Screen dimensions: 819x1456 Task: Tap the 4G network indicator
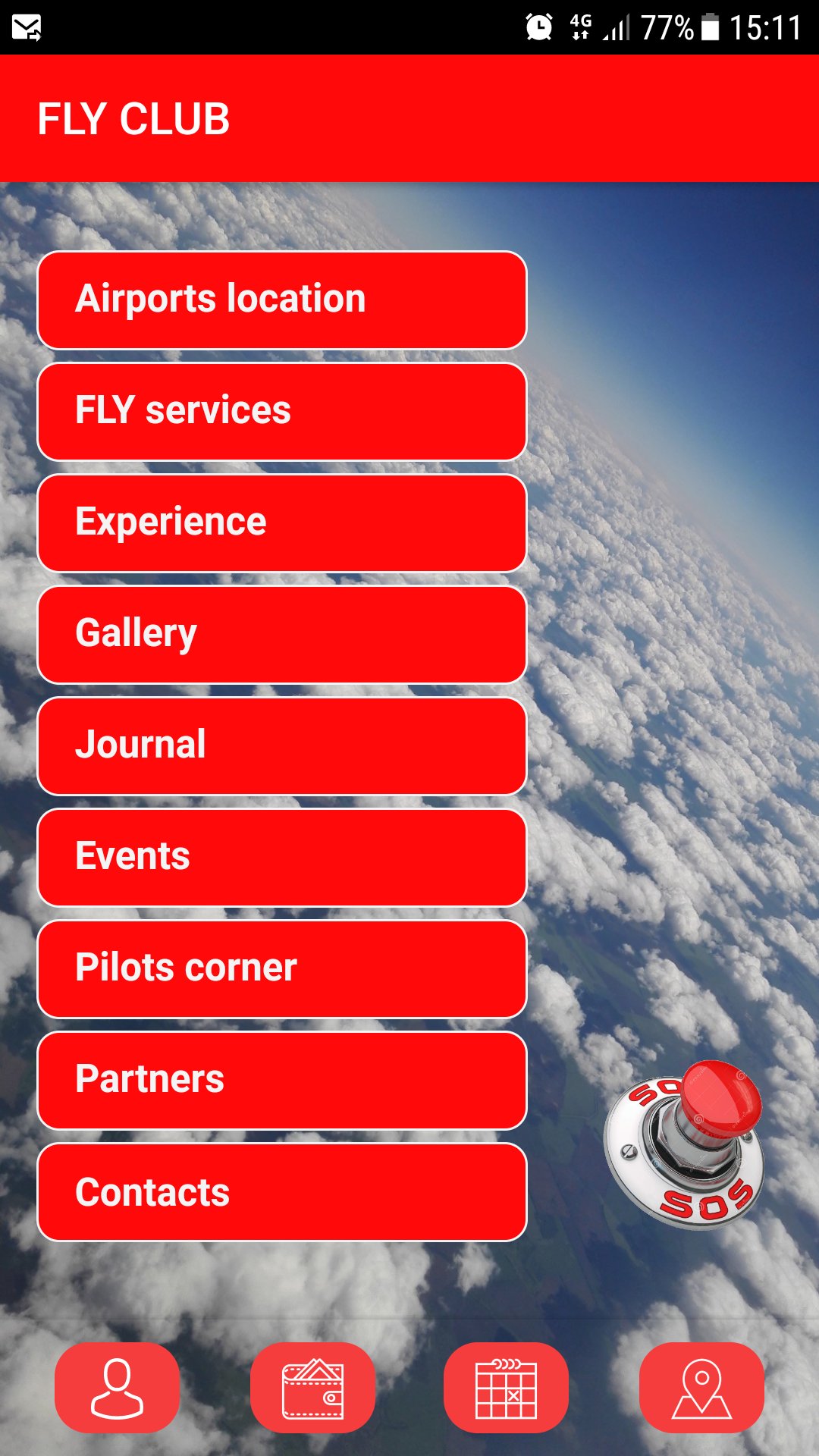tap(579, 25)
